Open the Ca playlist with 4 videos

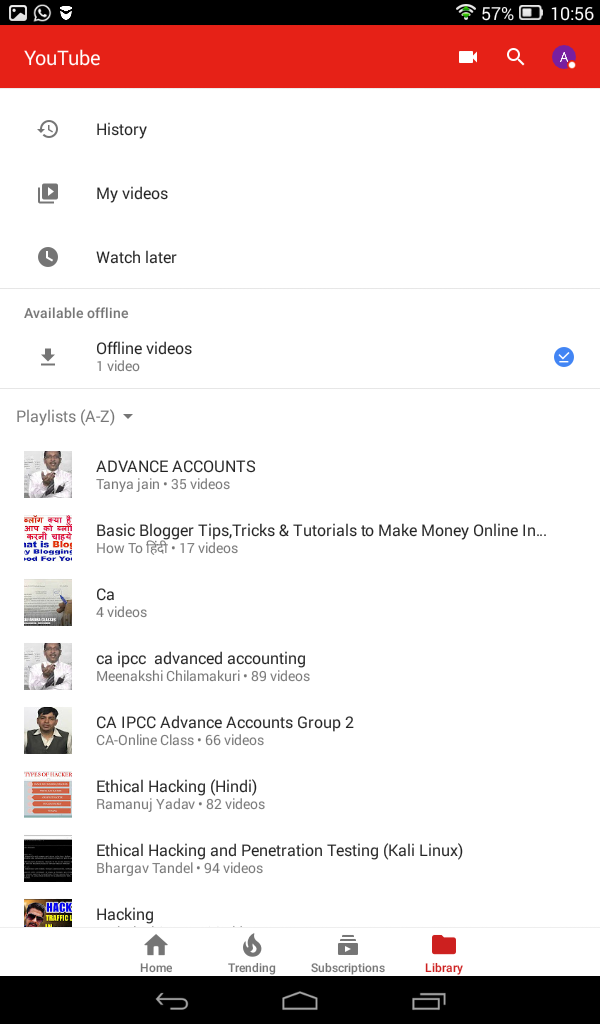[120, 602]
